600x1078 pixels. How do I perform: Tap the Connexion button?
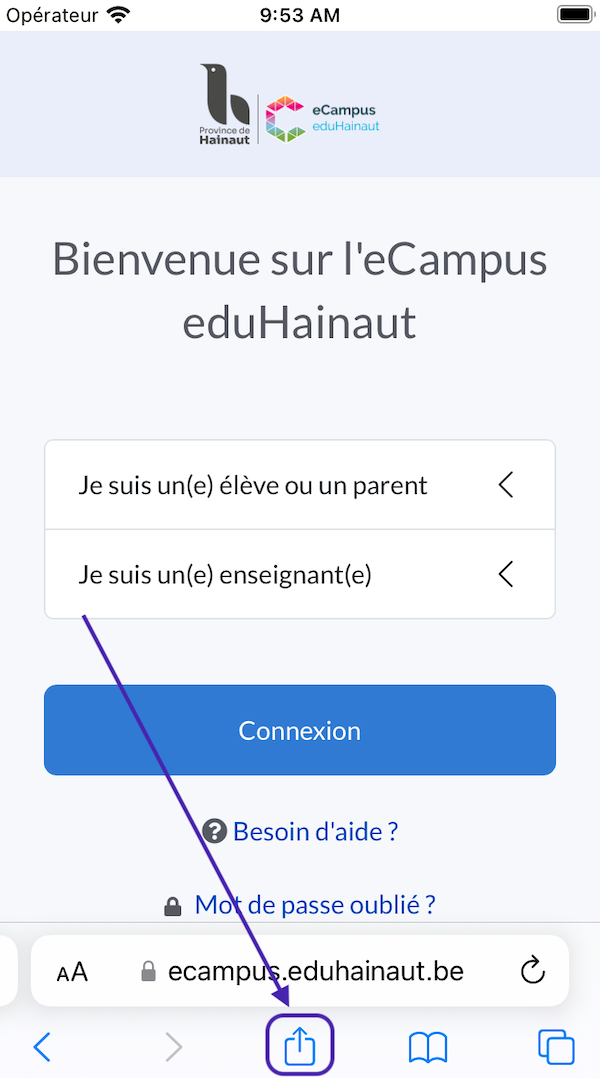pos(300,730)
